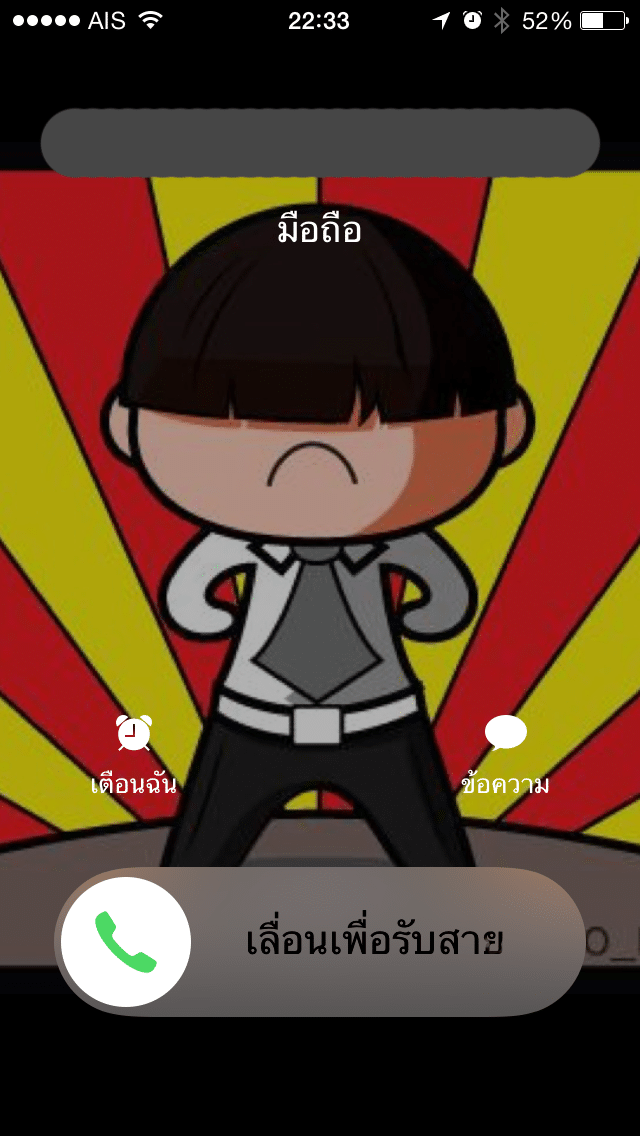Tap the green phone answer knob
The width and height of the screenshot is (640, 1136).
click(126, 942)
